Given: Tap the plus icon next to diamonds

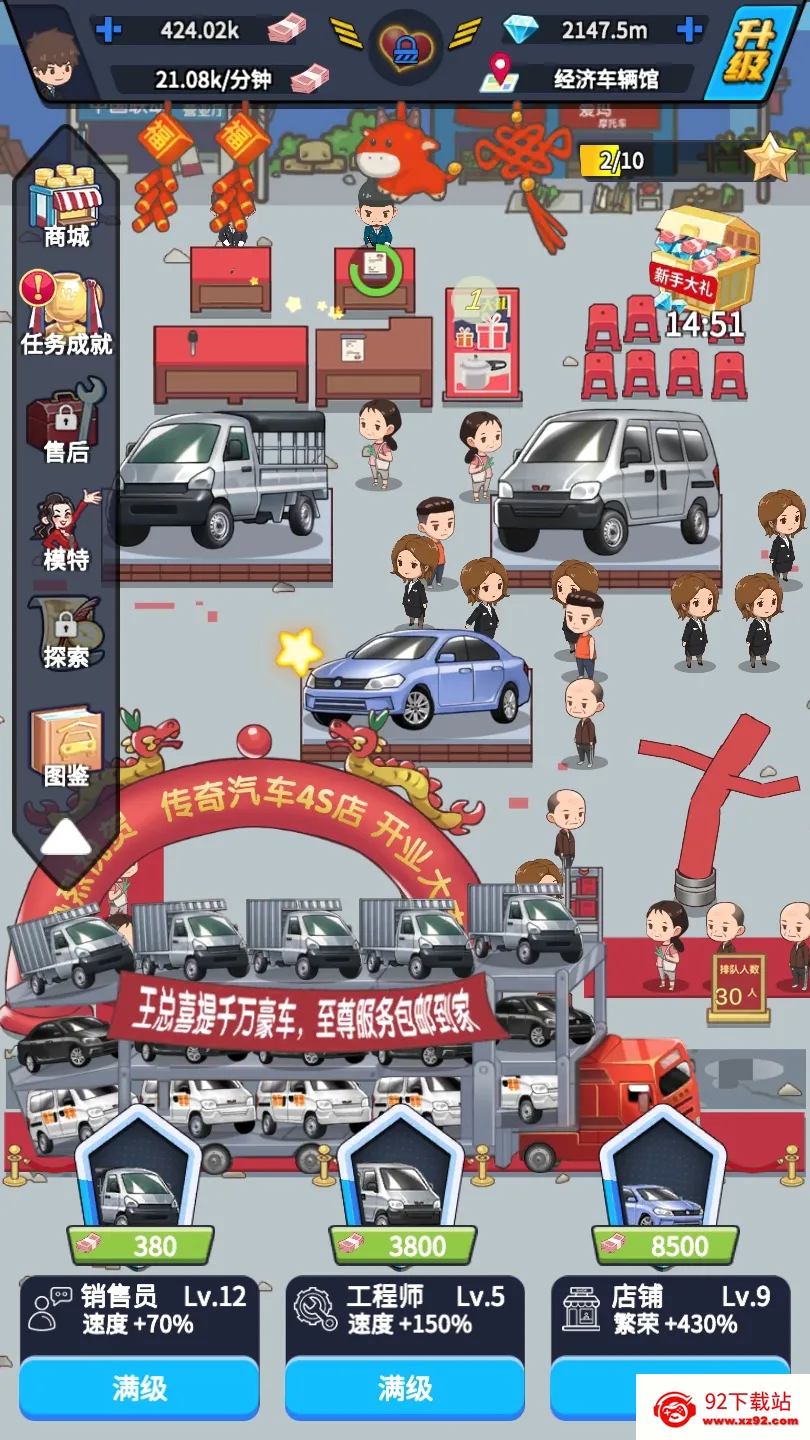Looking at the screenshot, I should pyautogui.click(x=689, y=29).
